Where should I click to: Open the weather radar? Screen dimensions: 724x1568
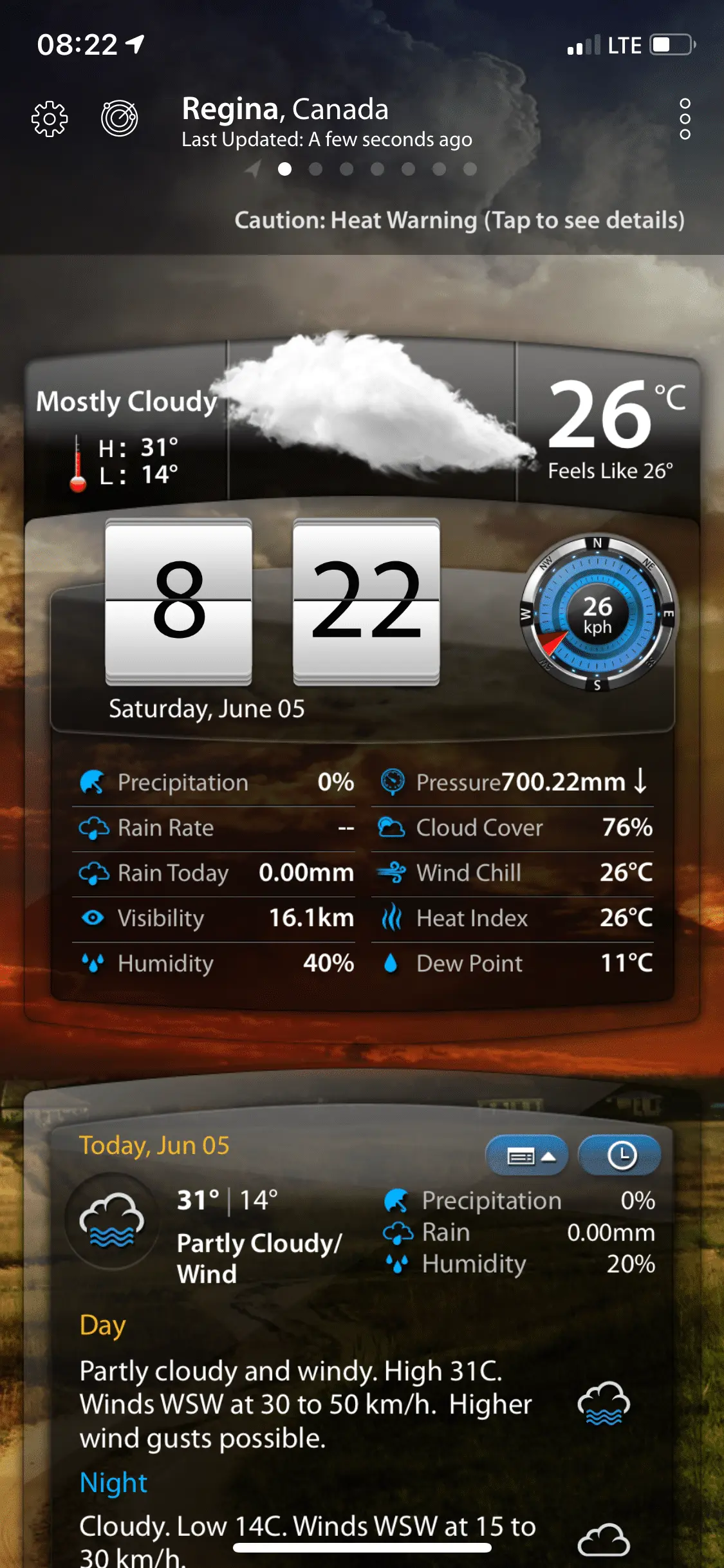[120, 118]
